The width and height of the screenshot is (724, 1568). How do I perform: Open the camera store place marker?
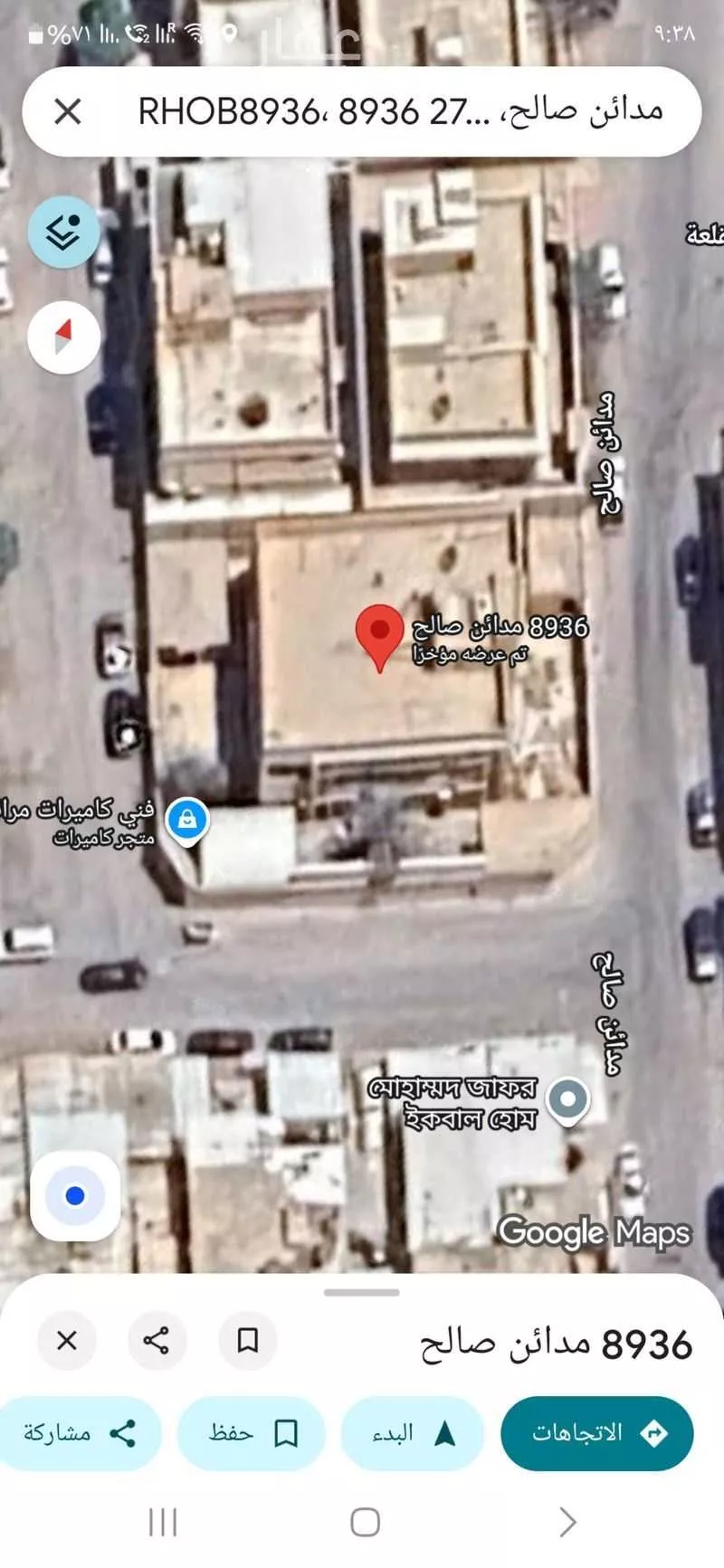[x=187, y=821]
